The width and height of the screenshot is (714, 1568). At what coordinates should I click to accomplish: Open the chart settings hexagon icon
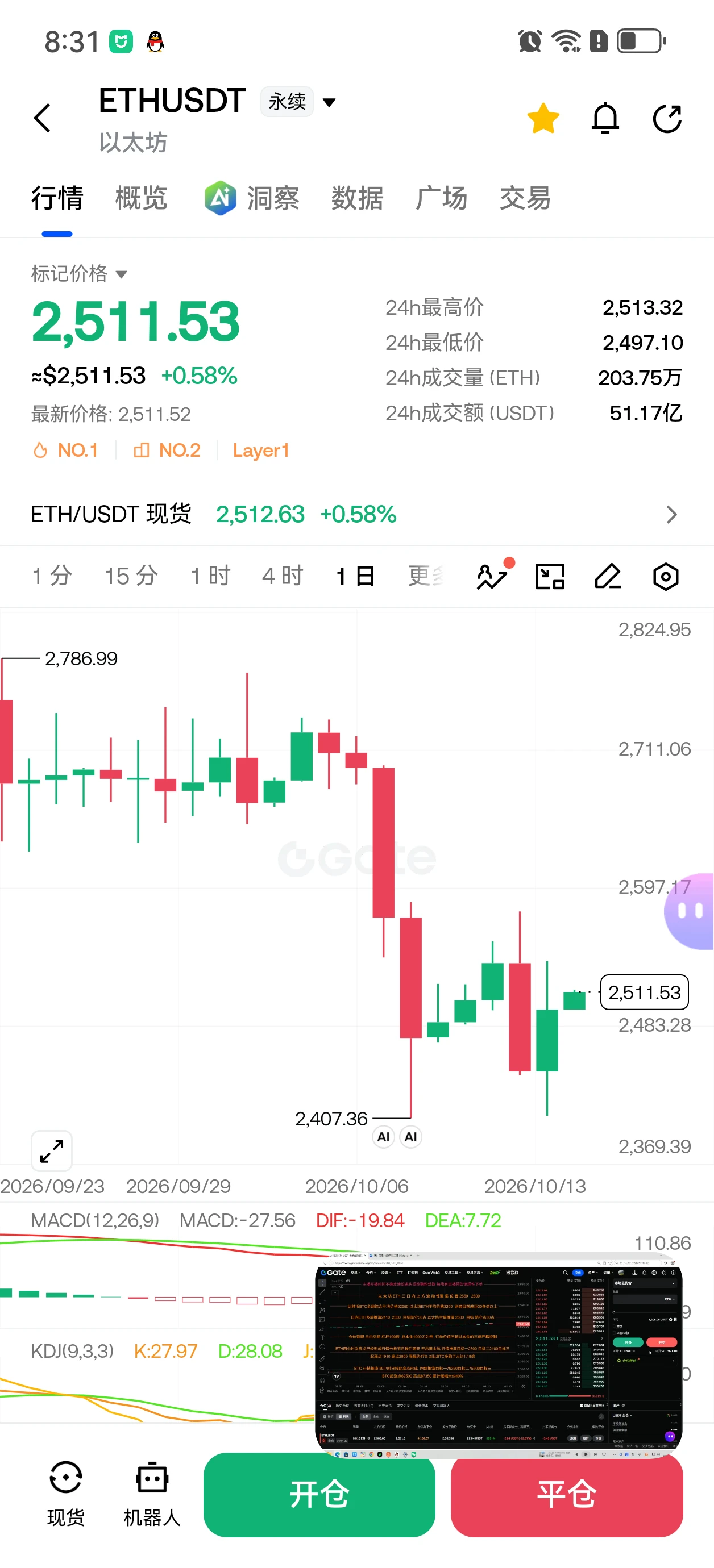(x=665, y=576)
